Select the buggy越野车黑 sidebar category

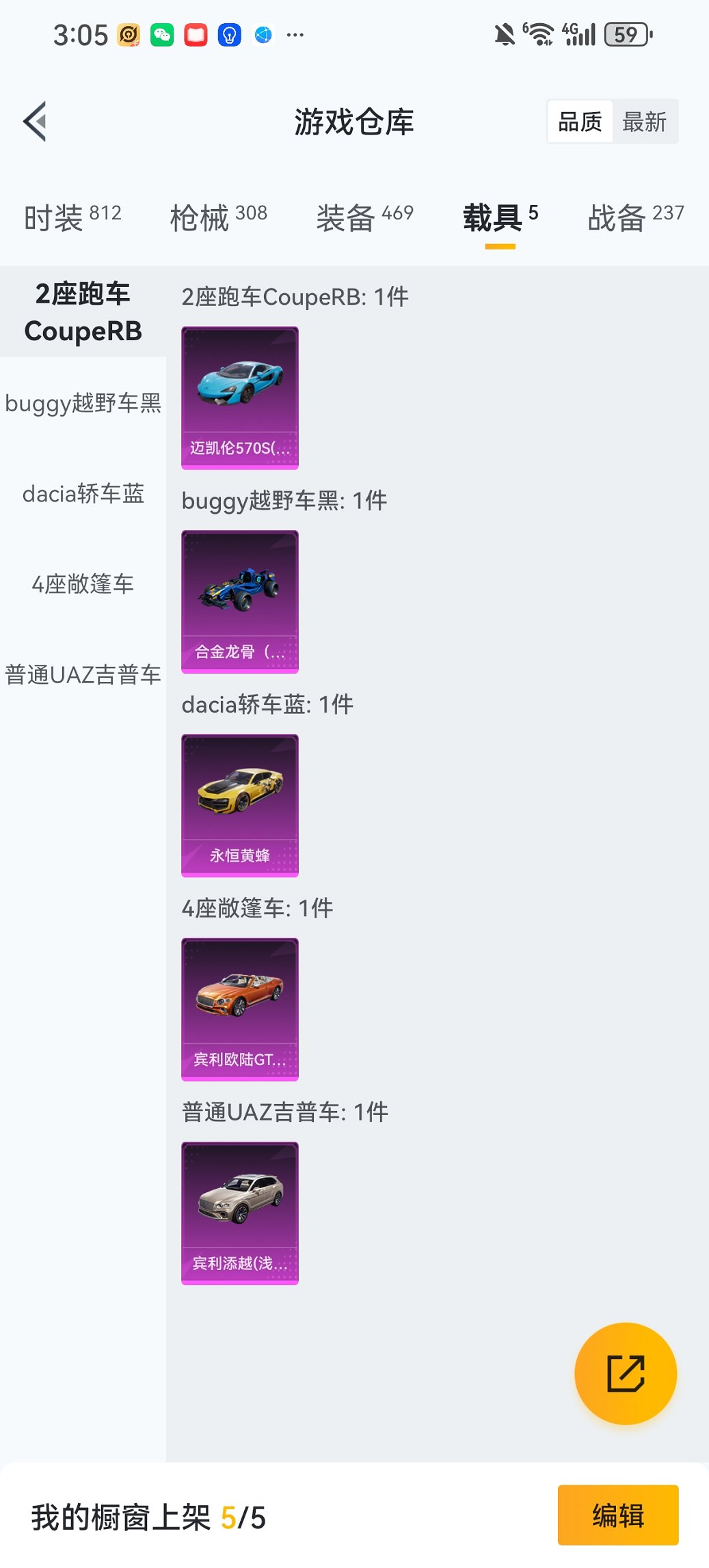pyautogui.click(x=82, y=404)
